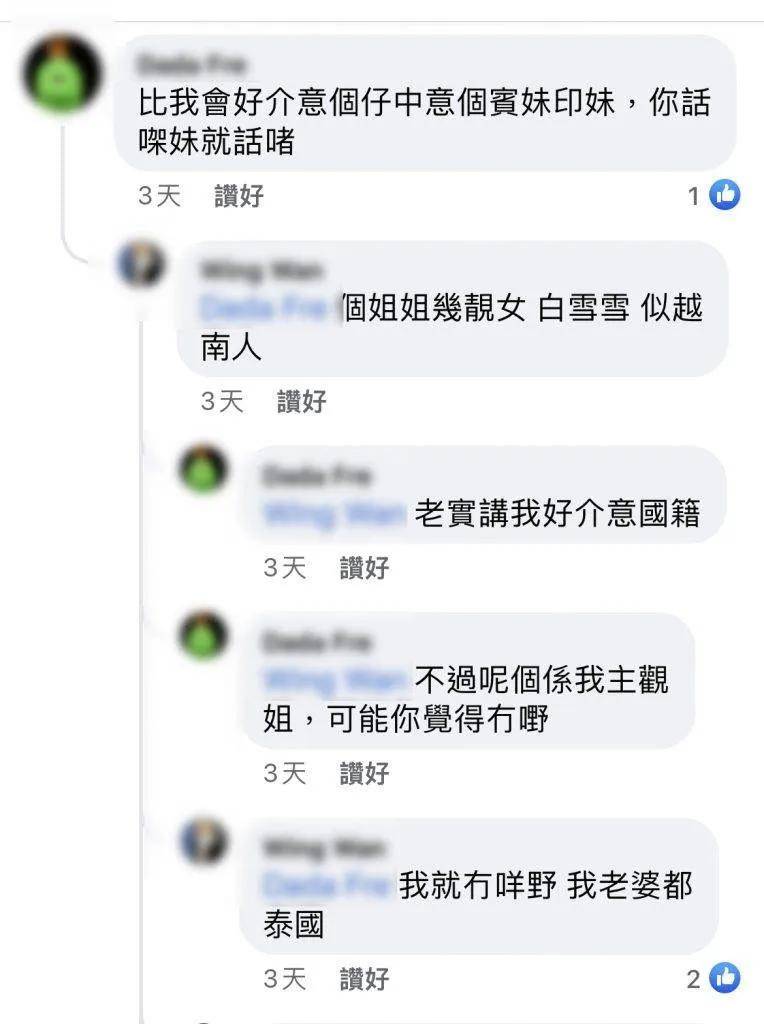Tap 讚好 under the comment about 賓妹印妹
The image size is (764, 1024).
239,196
